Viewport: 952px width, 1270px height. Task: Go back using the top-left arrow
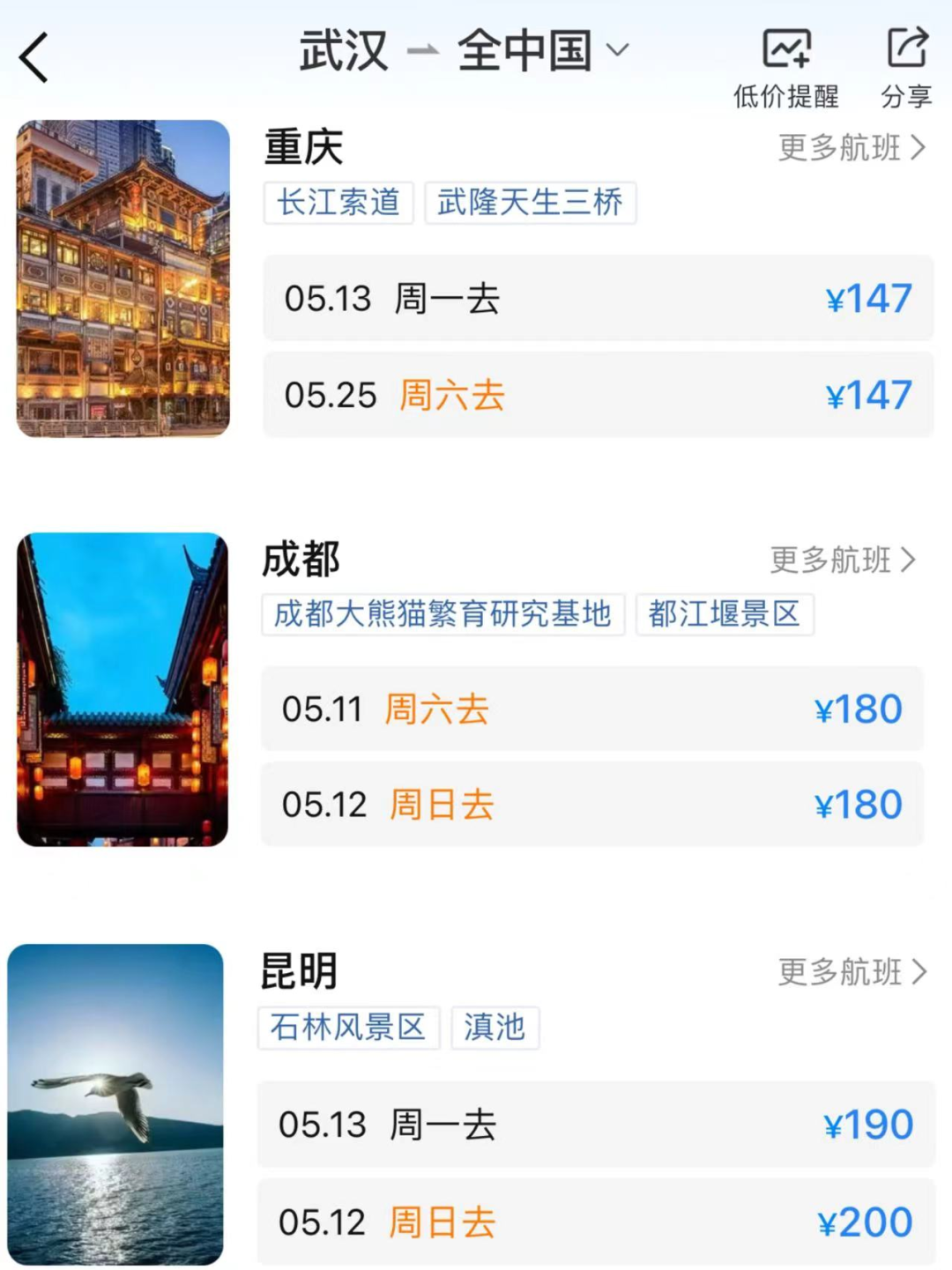[x=34, y=58]
